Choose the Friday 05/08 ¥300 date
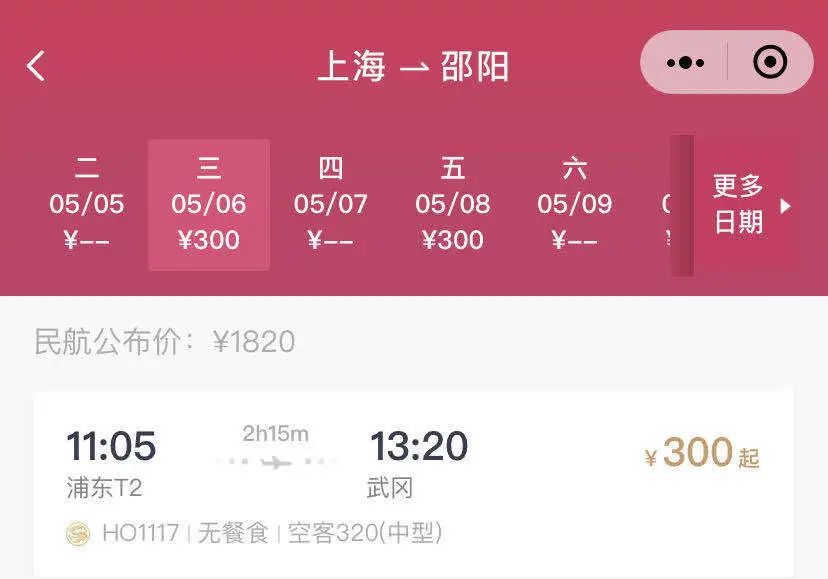Image resolution: width=828 pixels, height=579 pixels. [x=453, y=204]
